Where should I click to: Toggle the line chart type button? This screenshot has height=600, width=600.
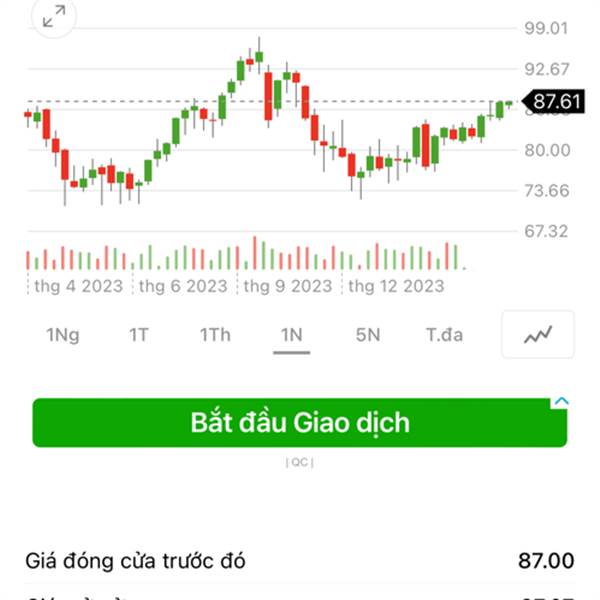click(538, 334)
